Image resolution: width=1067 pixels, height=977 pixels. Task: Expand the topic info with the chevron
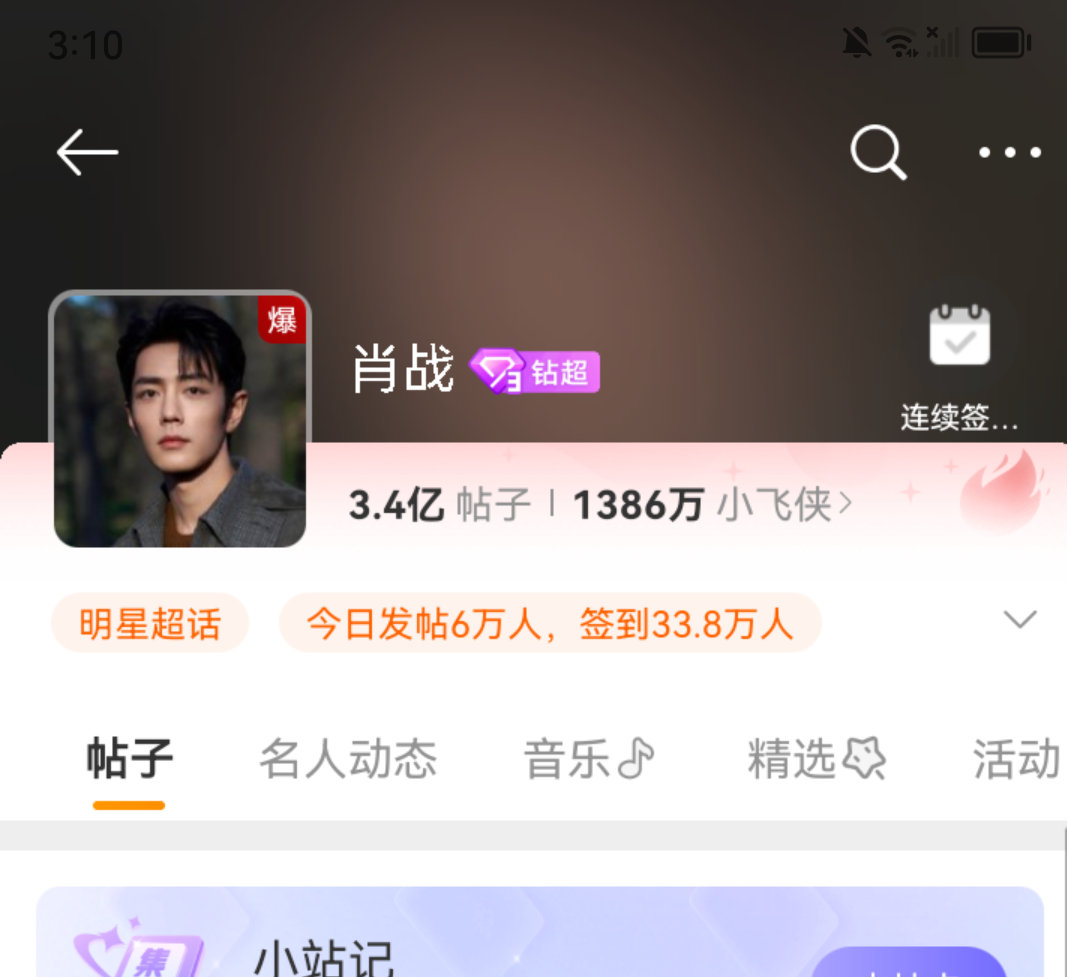point(1019,620)
